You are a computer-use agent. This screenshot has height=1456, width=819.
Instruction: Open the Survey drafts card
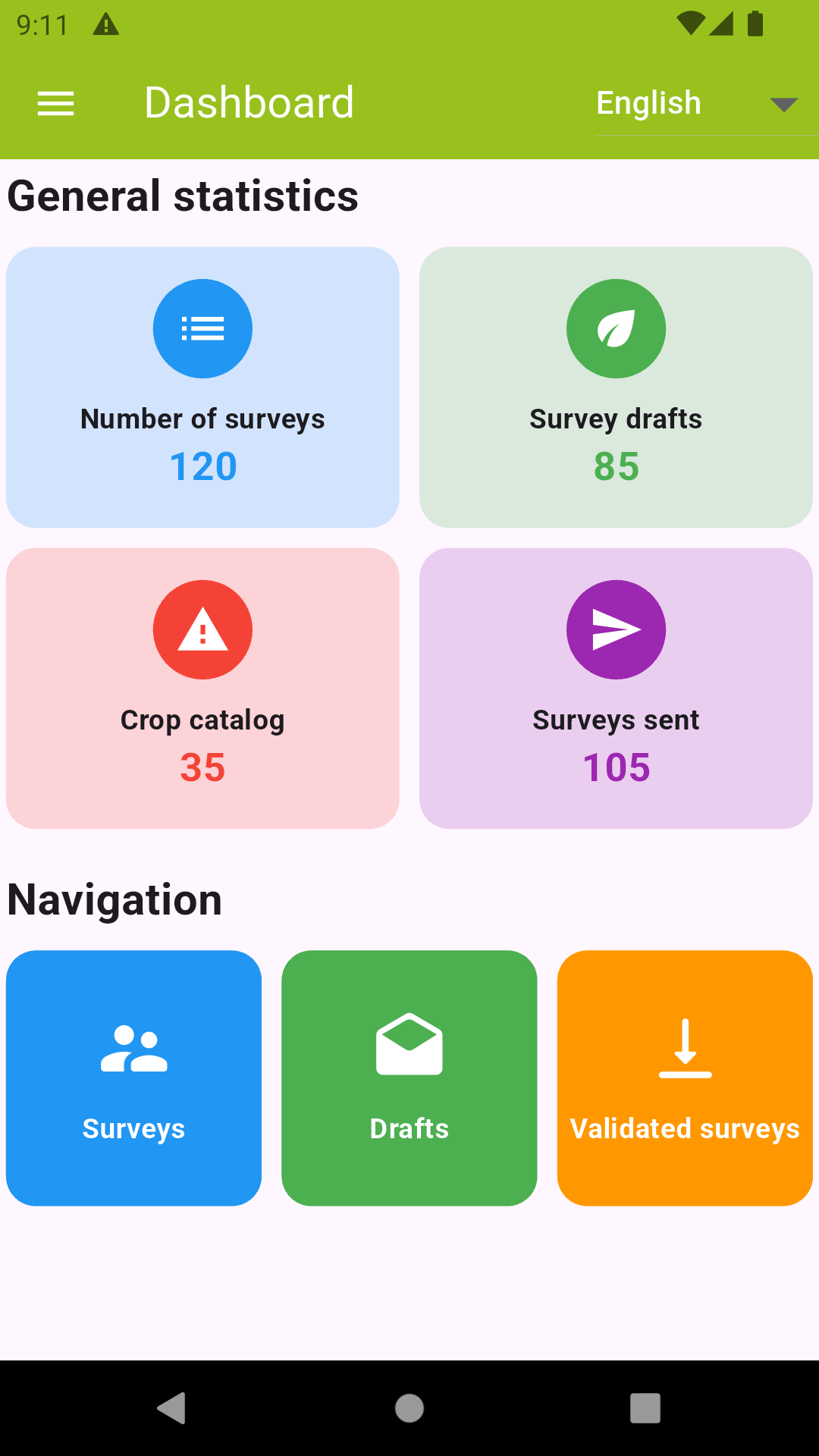[616, 387]
